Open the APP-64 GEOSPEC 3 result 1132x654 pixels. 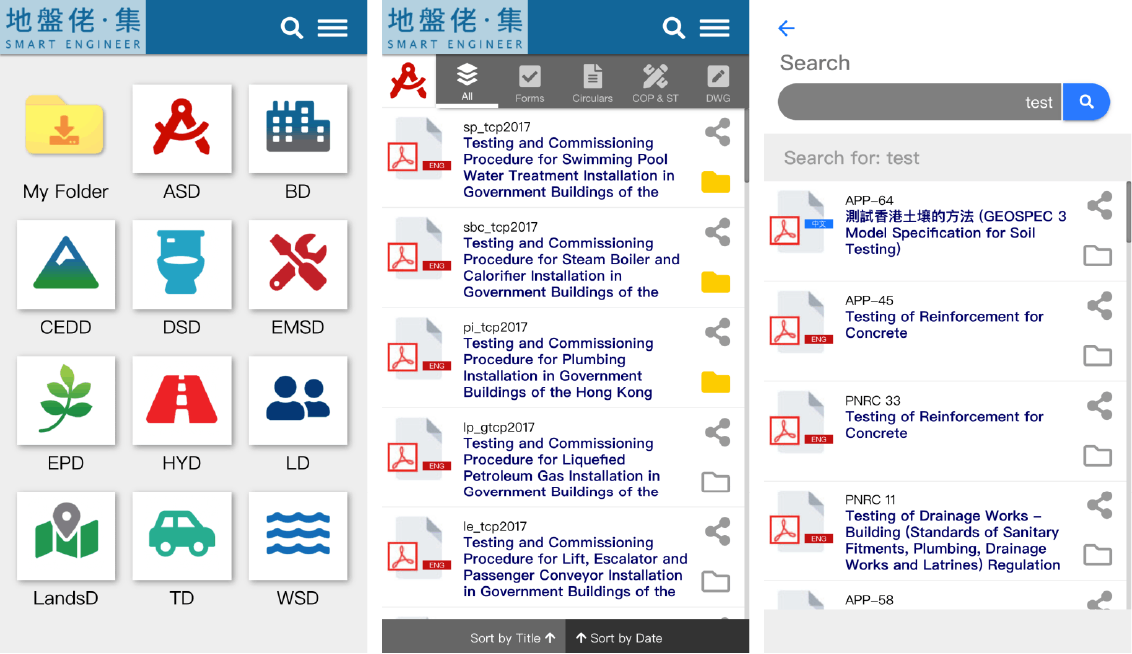click(955, 225)
